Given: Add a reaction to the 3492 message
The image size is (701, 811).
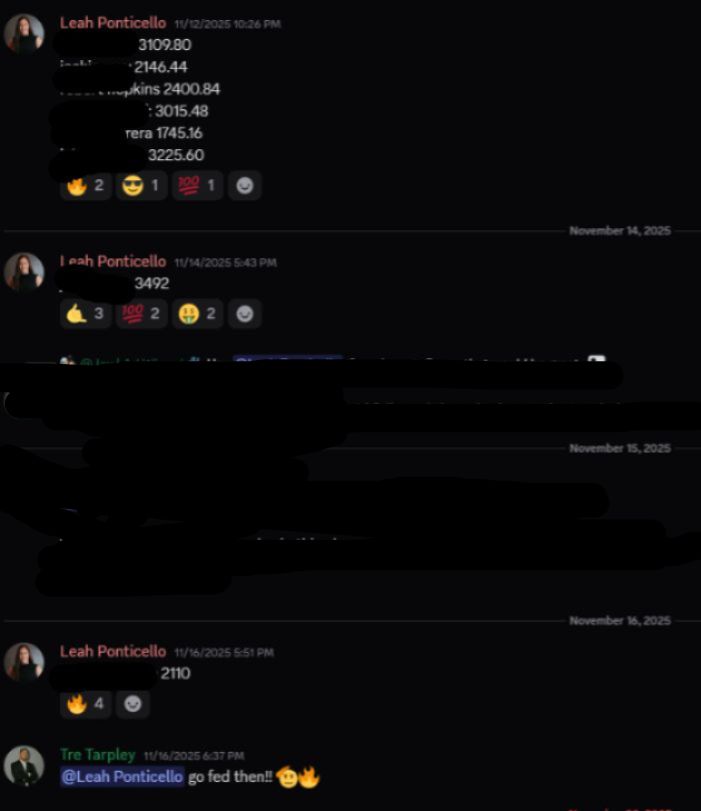Looking at the screenshot, I should point(244,314).
